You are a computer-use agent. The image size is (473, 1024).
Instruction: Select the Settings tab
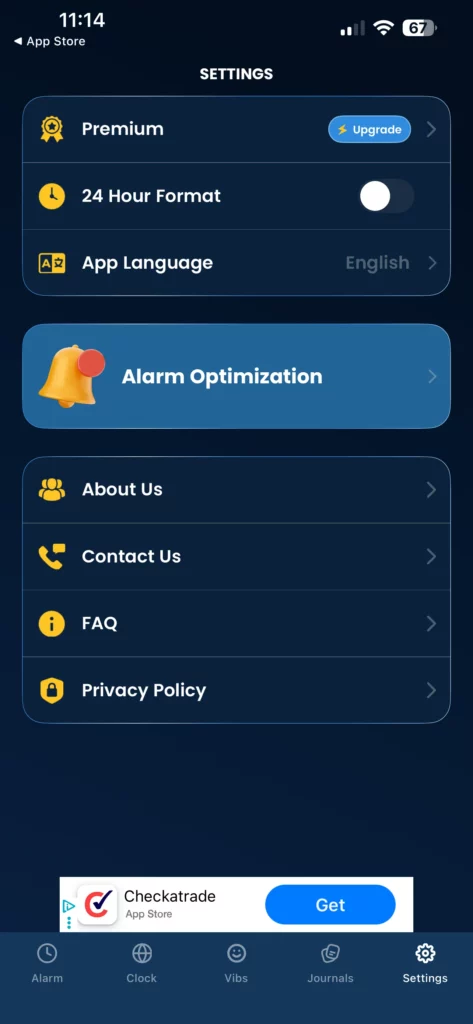point(425,963)
